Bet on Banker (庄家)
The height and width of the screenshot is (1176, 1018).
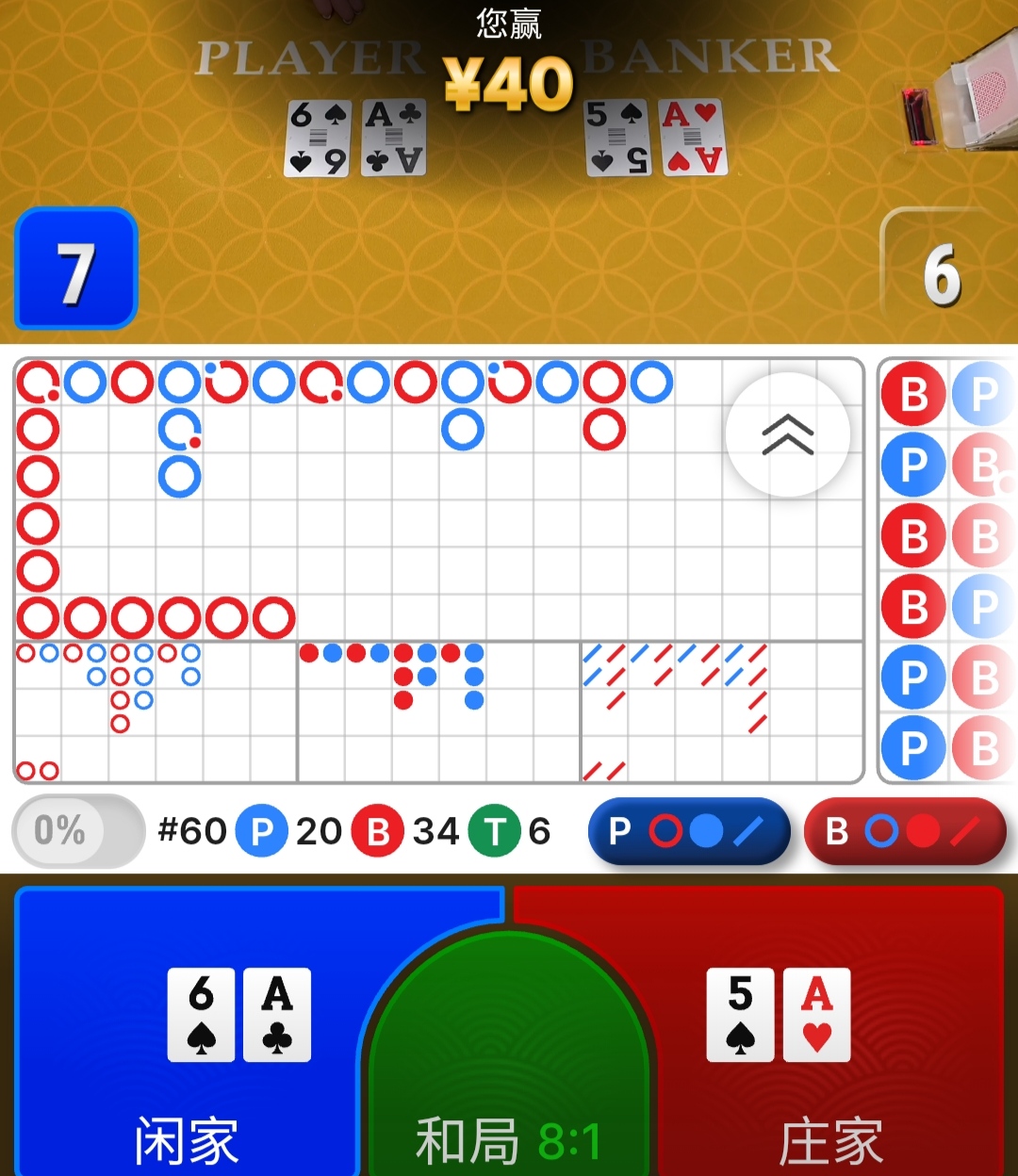tap(829, 1037)
